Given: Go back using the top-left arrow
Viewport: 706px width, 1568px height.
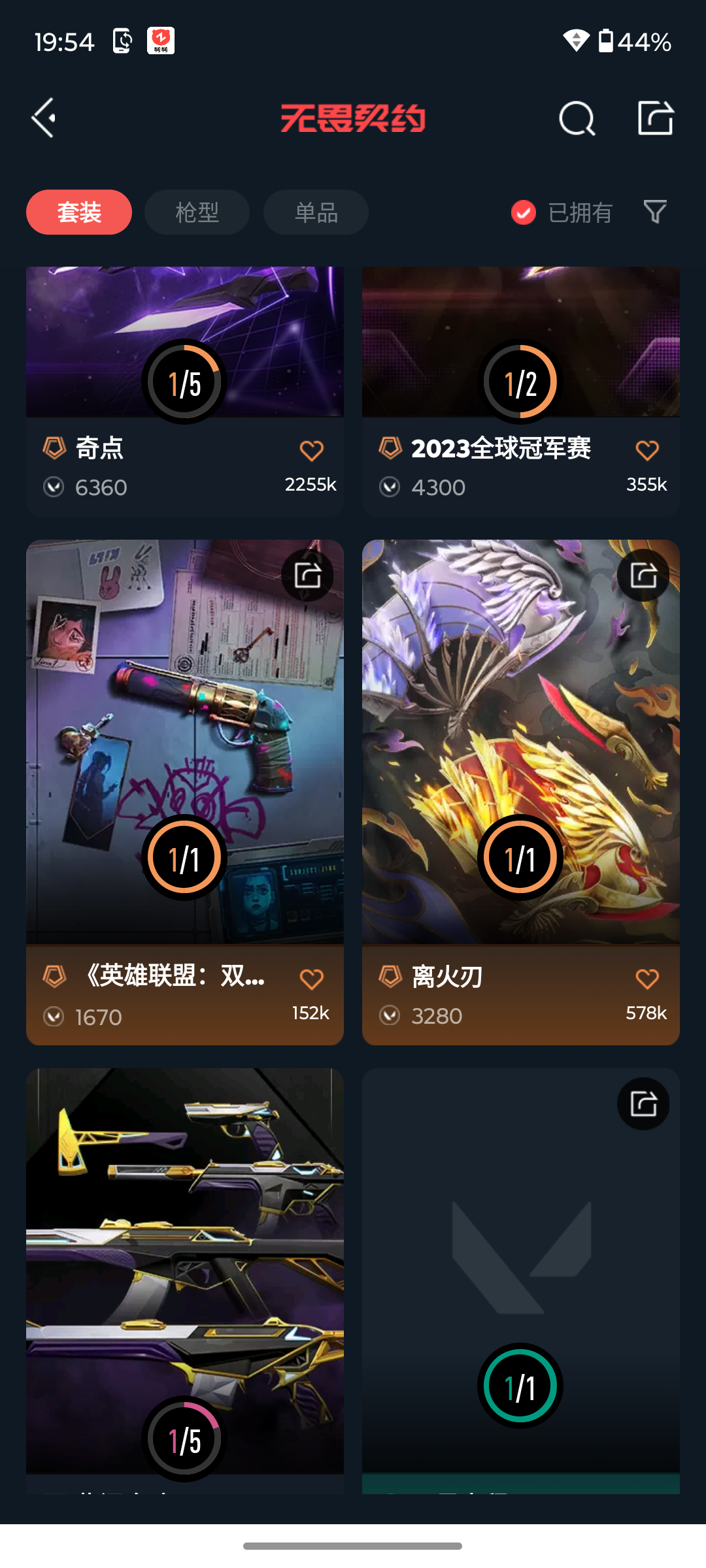Looking at the screenshot, I should (x=44, y=118).
